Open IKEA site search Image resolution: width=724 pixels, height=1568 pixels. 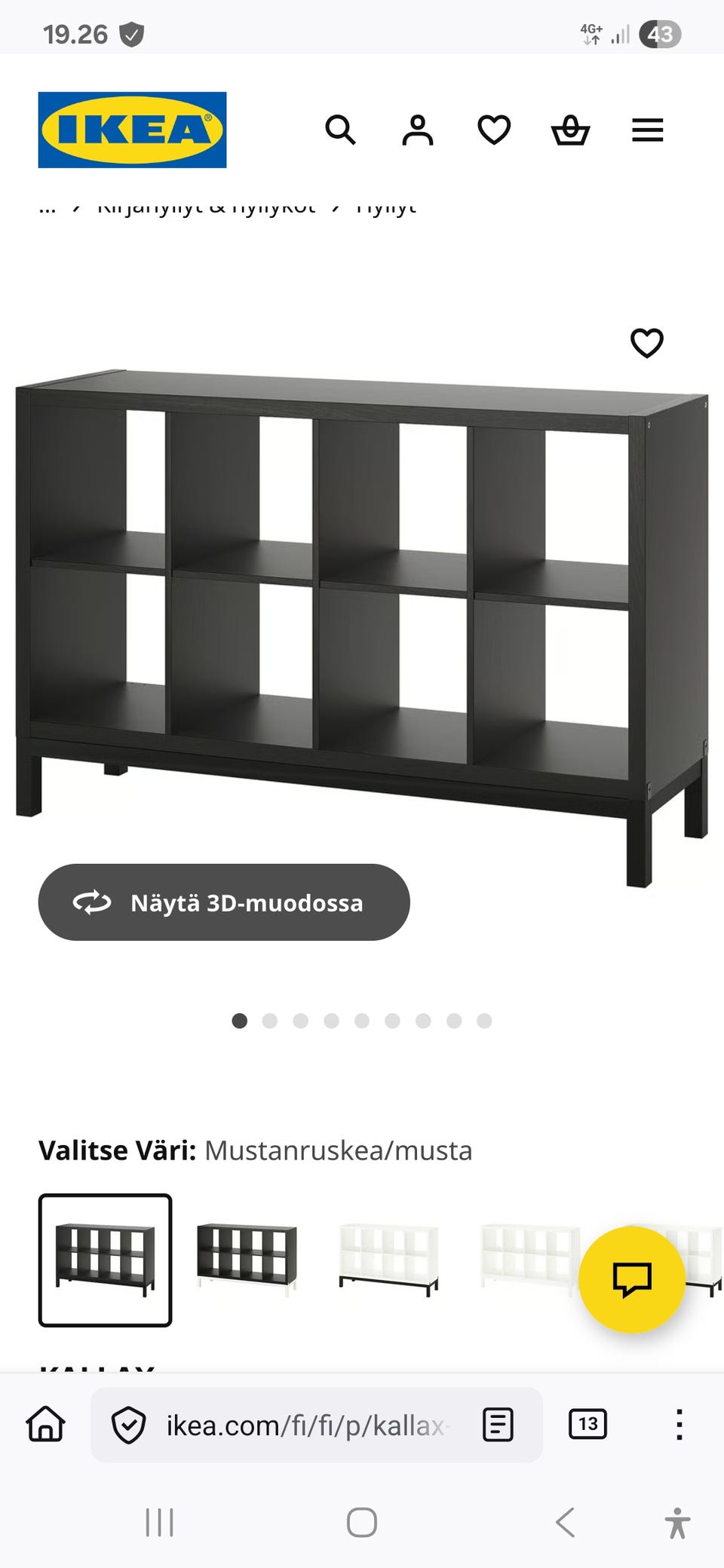click(x=340, y=130)
